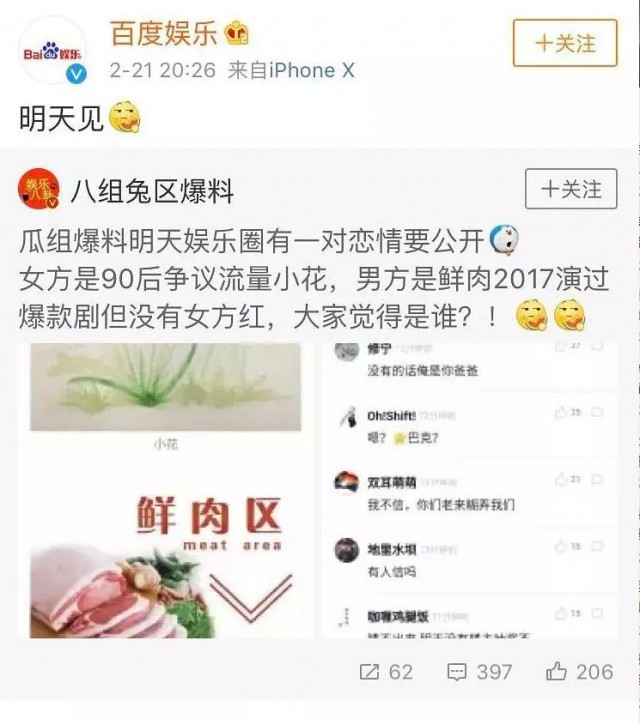Image resolution: width=640 pixels, height=725 pixels.
Task: Follow the 八组兔区爆料 account
Action: [x=571, y=189]
